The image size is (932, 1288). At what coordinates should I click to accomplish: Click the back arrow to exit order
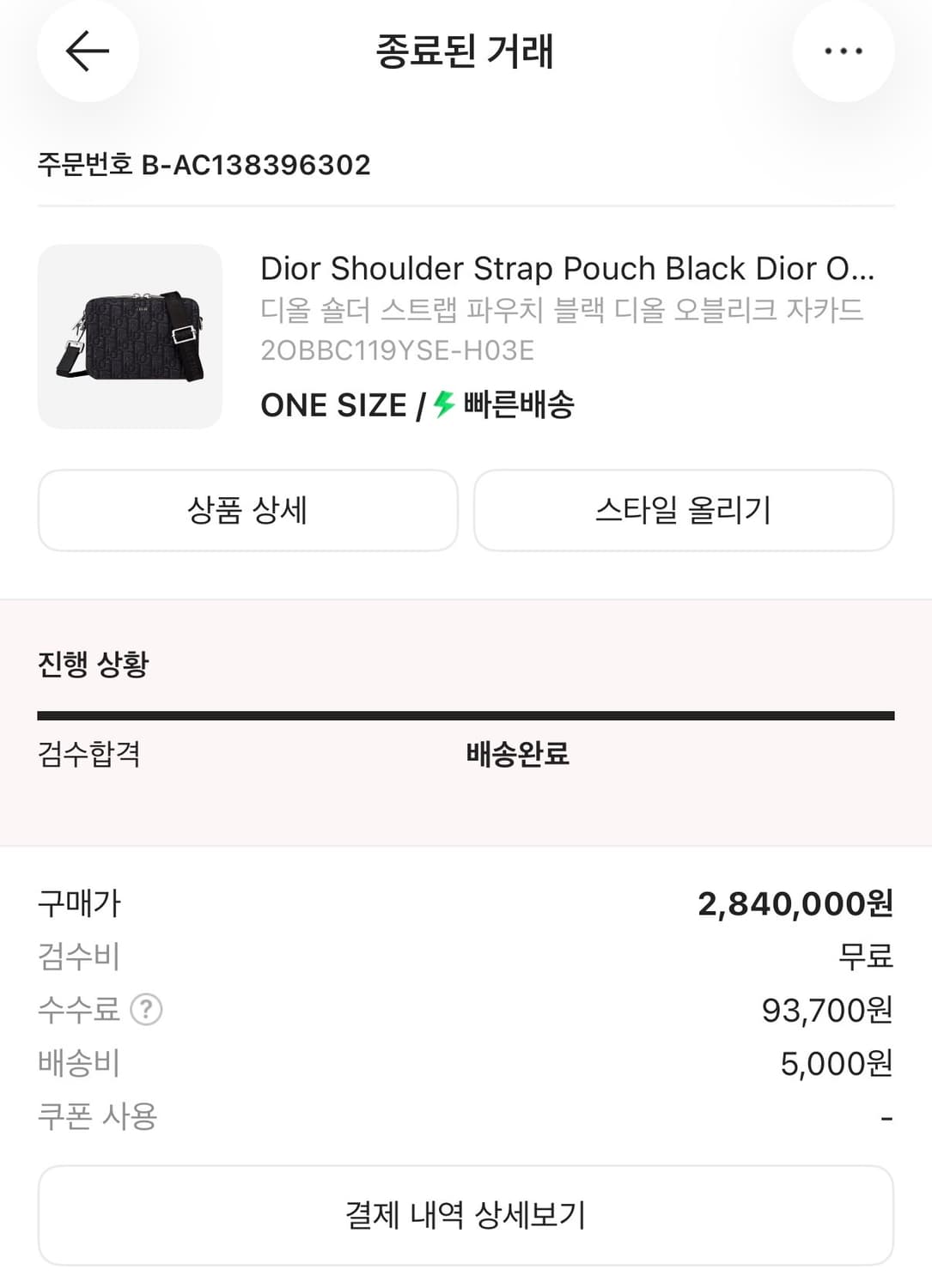pos(88,52)
